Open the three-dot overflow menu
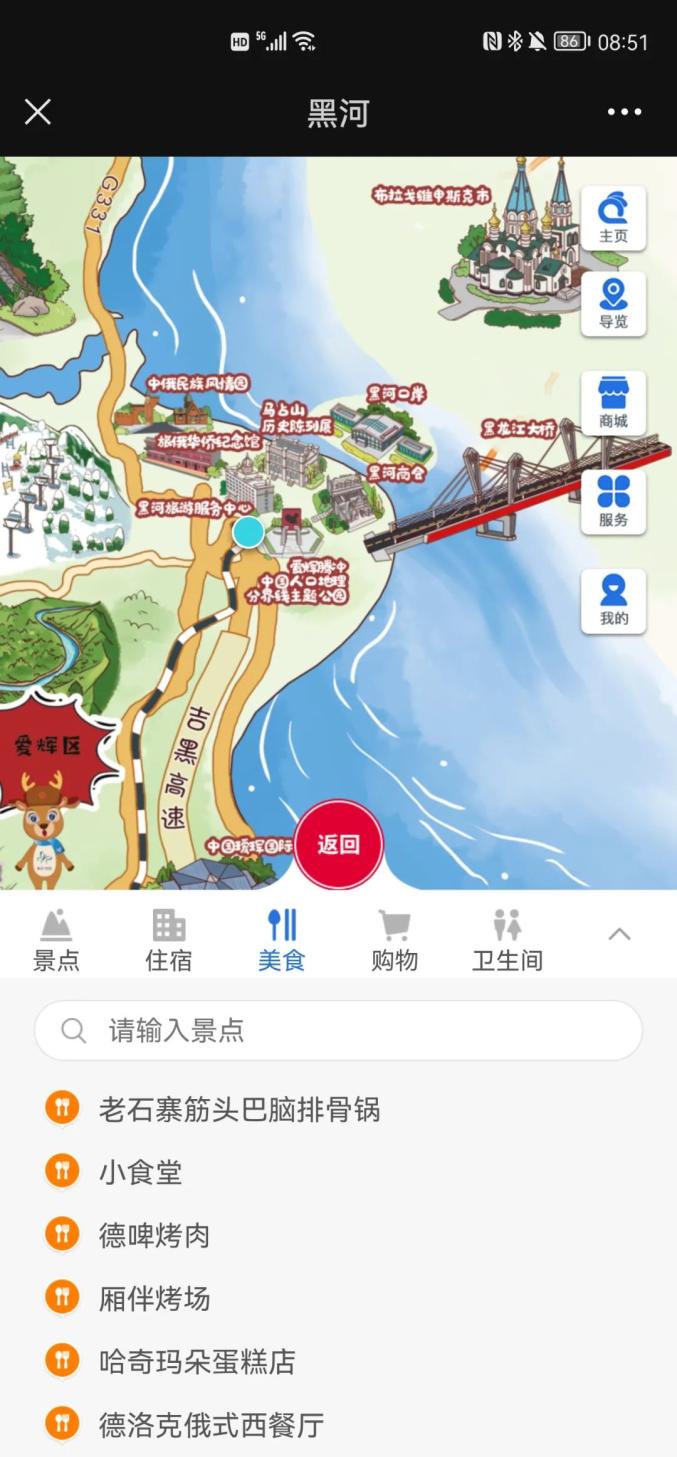The image size is (677, 1457). (x=624, y=112)
